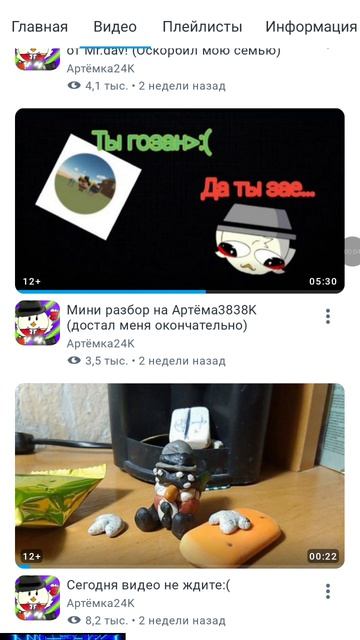The width and height of the screenshot is (360, 640).
Task: Tap channel avatar next to Сегодня видео не ждите
Action: (x=38, y=598)
